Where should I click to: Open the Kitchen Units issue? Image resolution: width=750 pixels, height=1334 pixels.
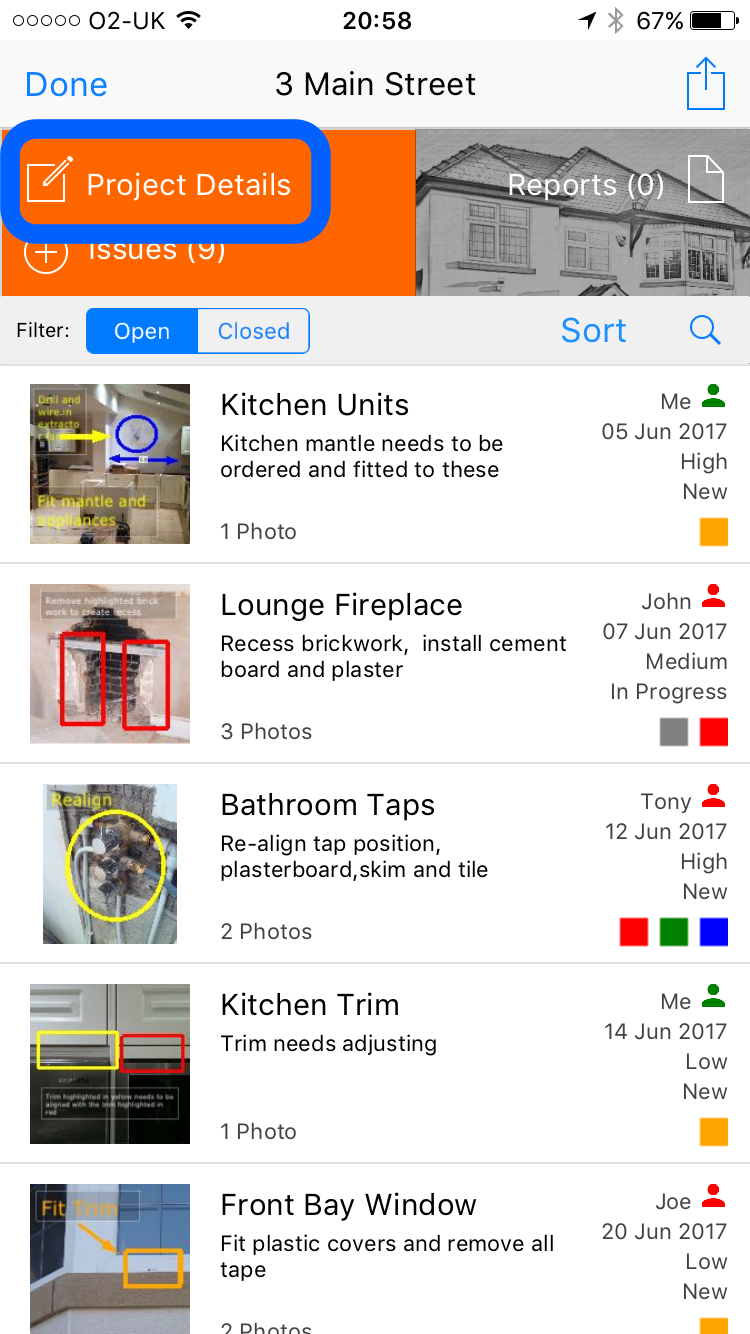[375, 464]
